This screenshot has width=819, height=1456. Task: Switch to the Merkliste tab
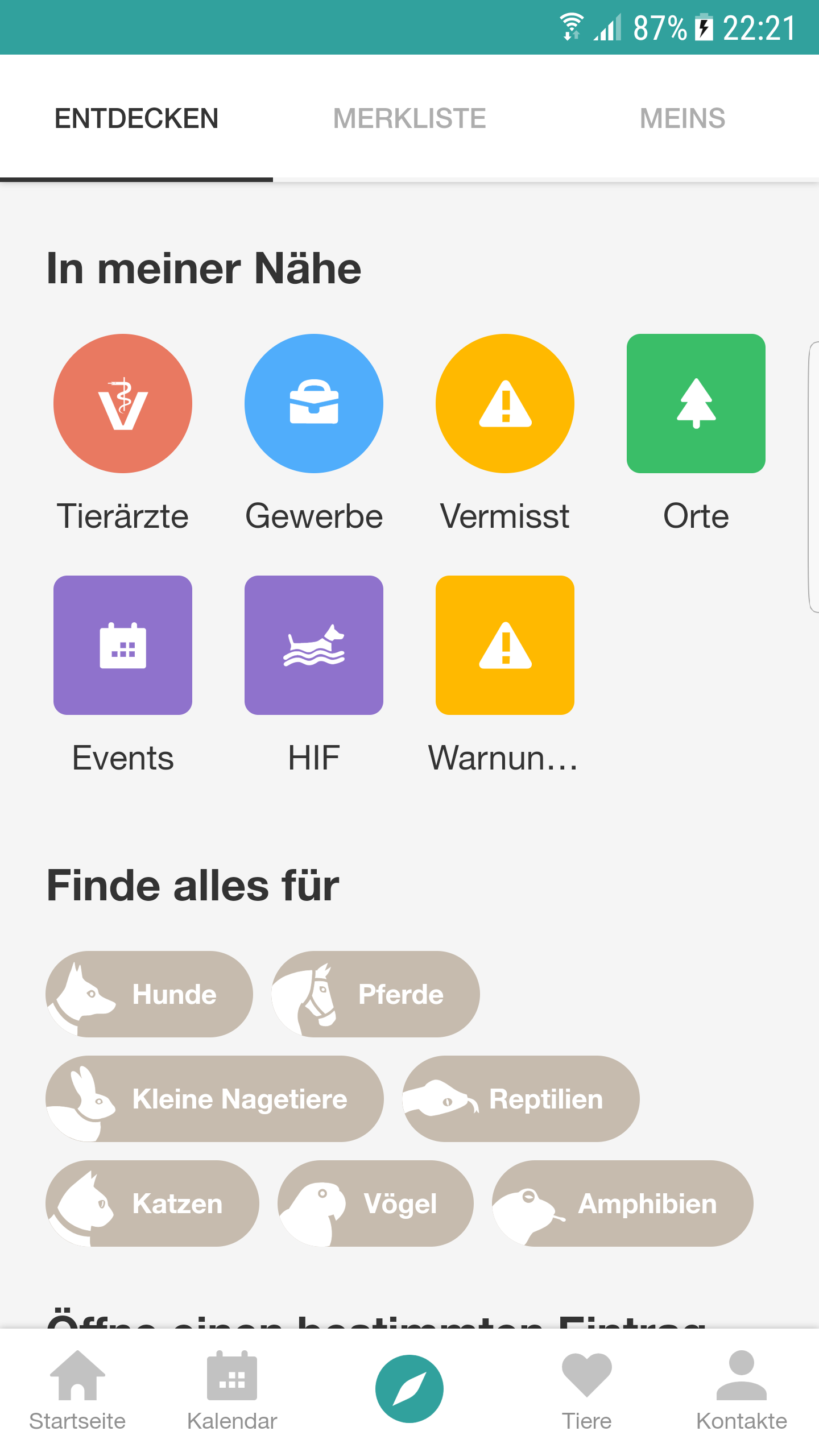pos(409,118)
